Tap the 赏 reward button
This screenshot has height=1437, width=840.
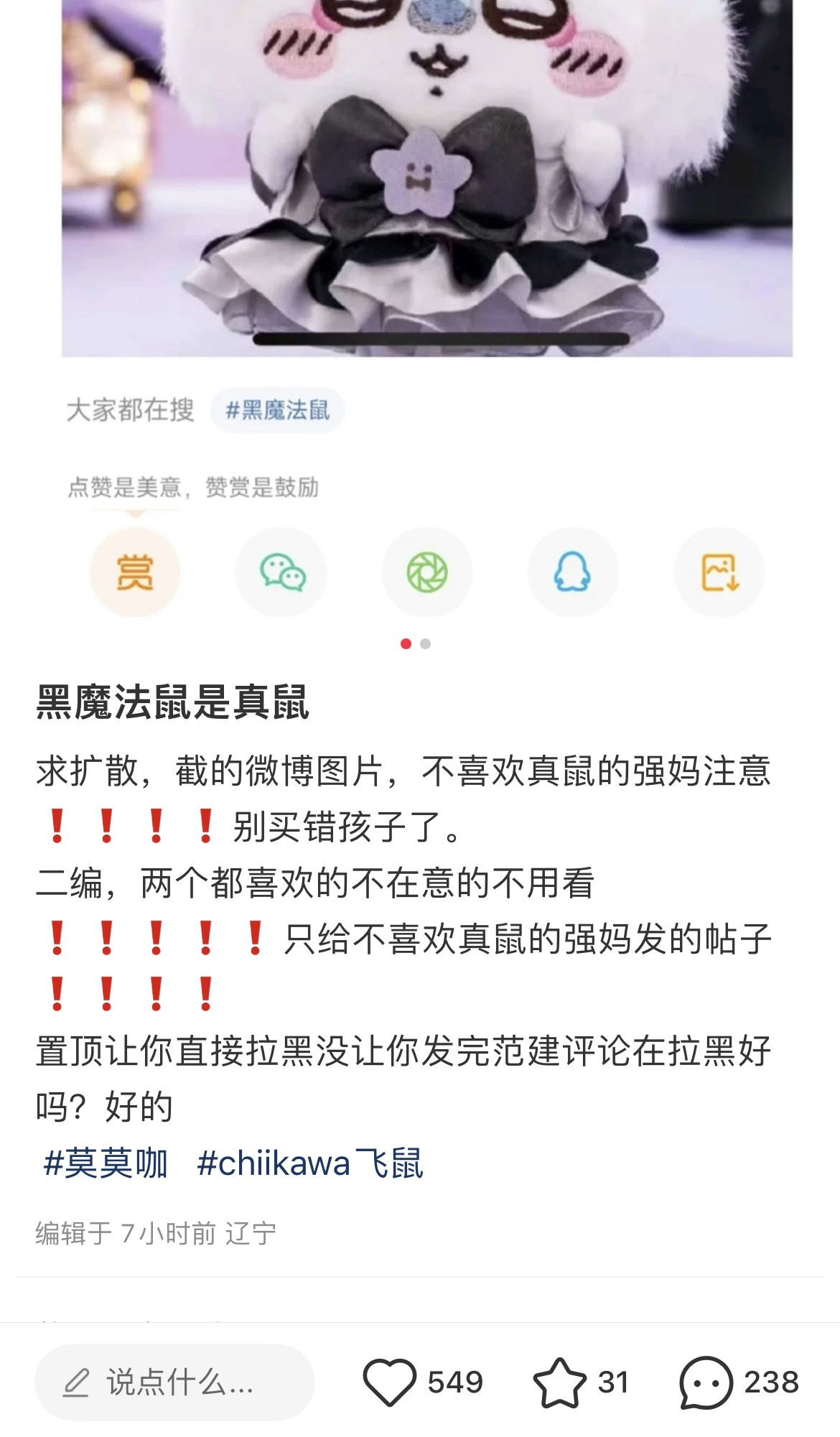(135, 572)
